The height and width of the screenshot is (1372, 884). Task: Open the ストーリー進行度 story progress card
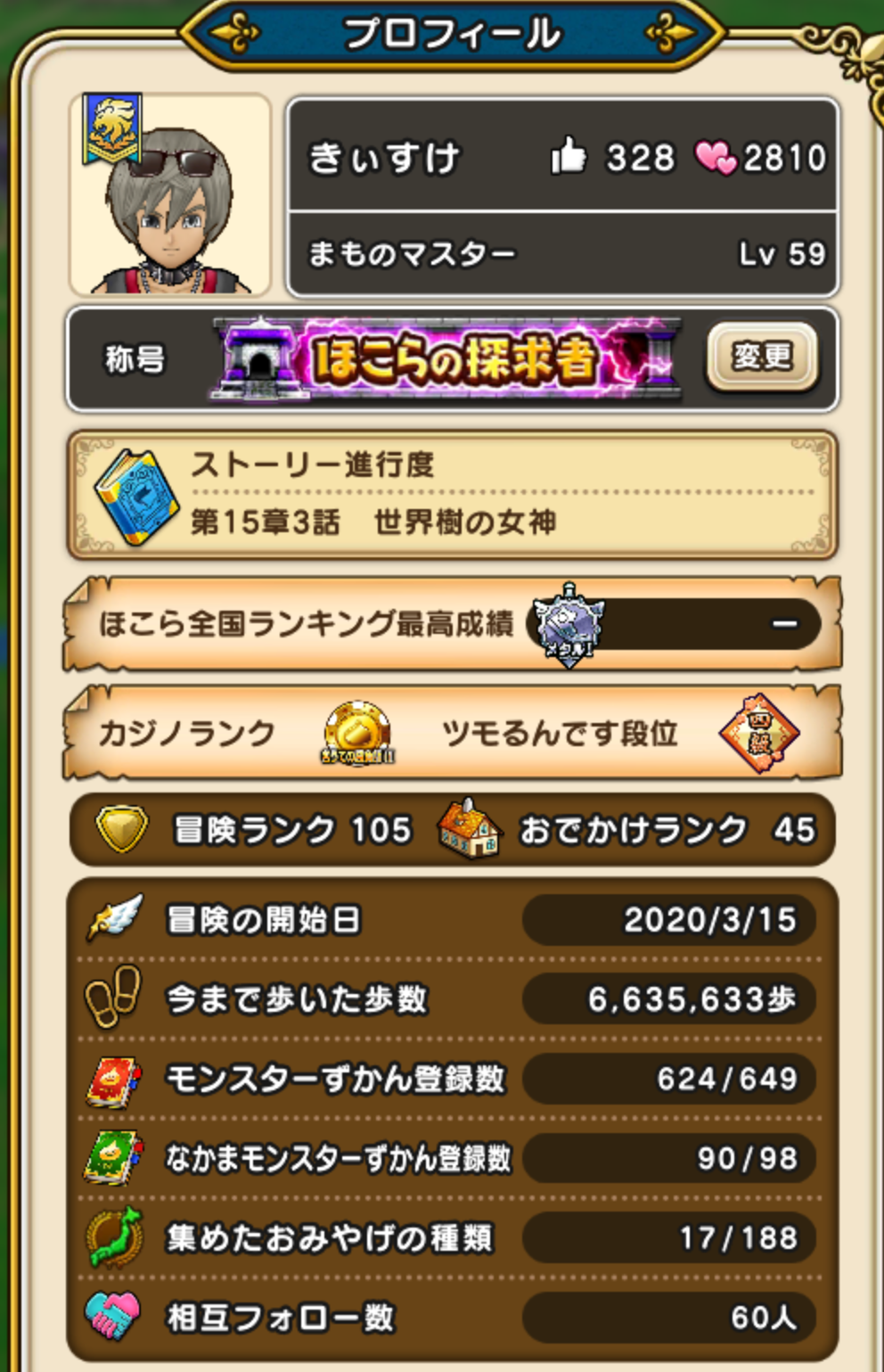[452, 496]
